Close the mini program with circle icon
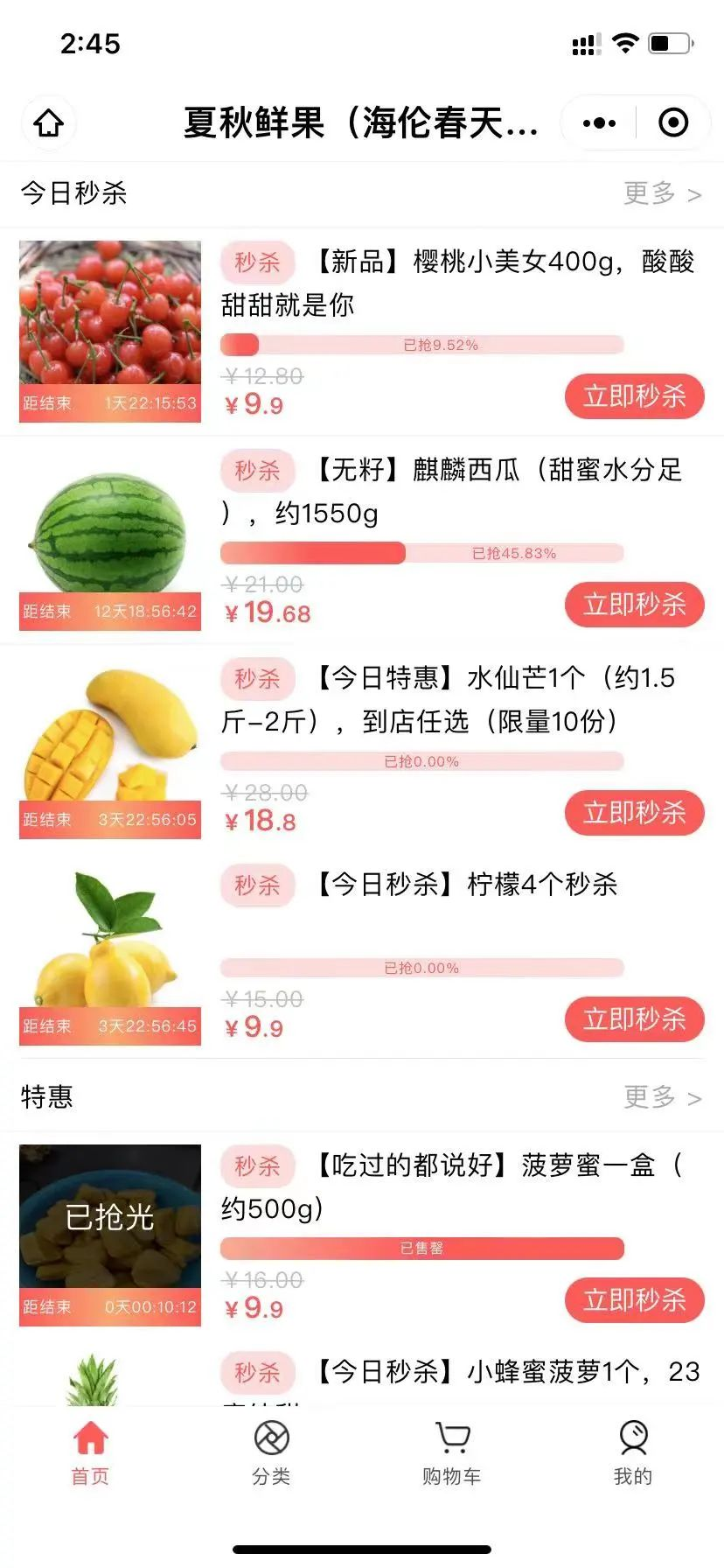Image resolution: width=724 pixels, height=1568 pixels. (672, 122)
